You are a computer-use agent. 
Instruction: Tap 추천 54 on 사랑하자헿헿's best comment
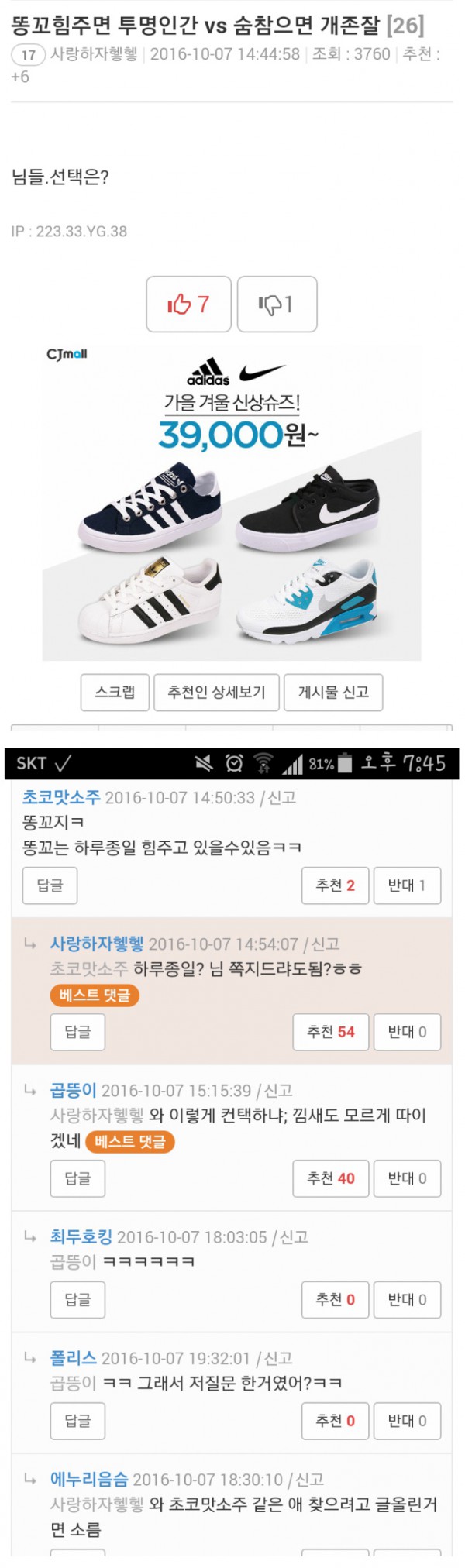(x=330, y=1032)
